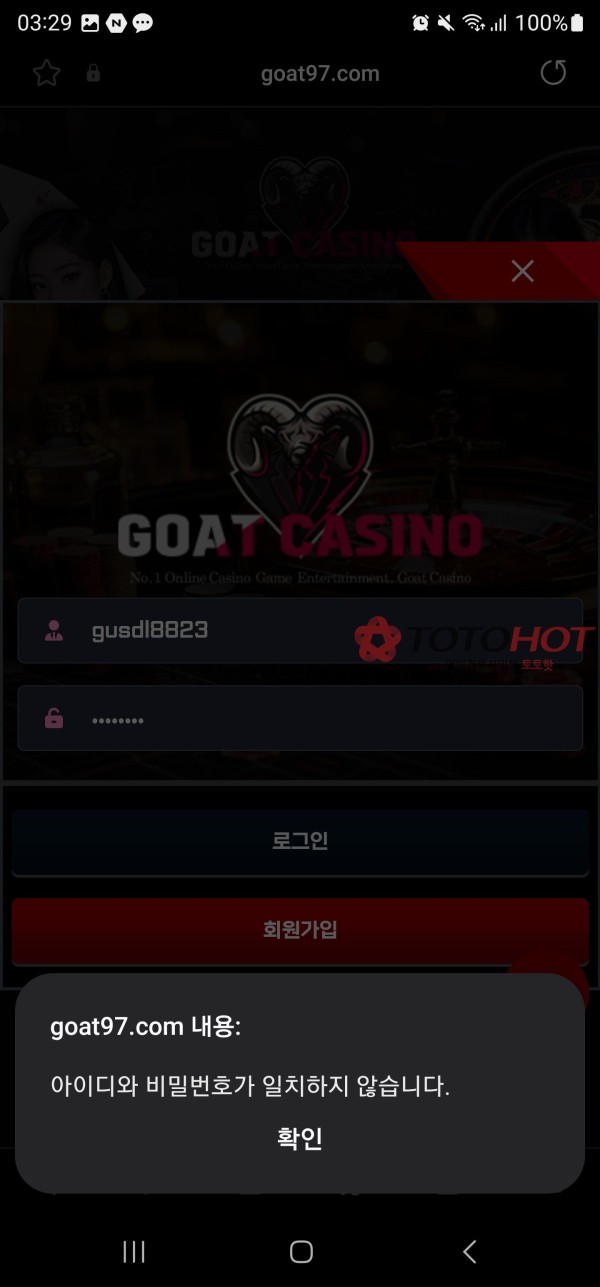Focus the ID field showing gusdl8823

300,631
